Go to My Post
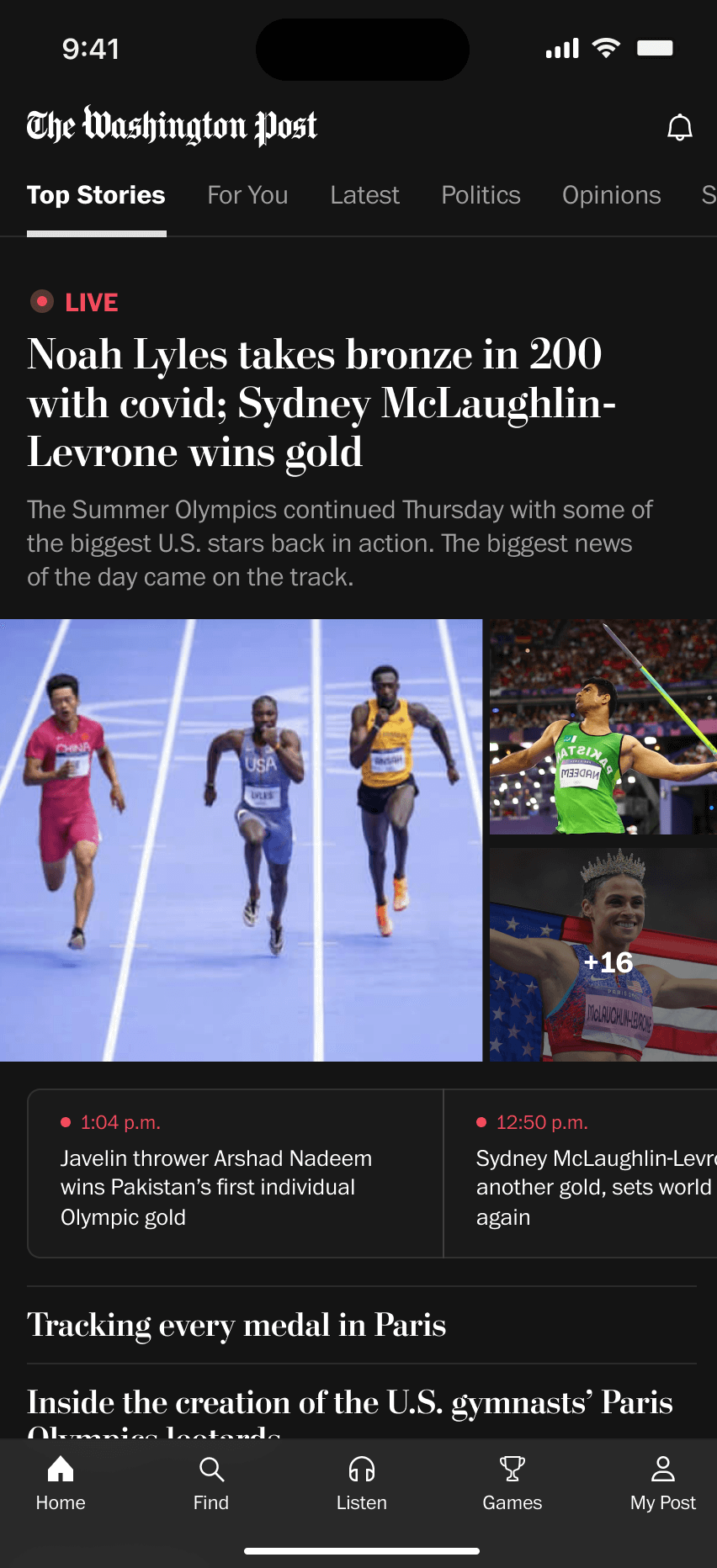The width and height of the screenshot is (717, 1568). pos(663,1484)
